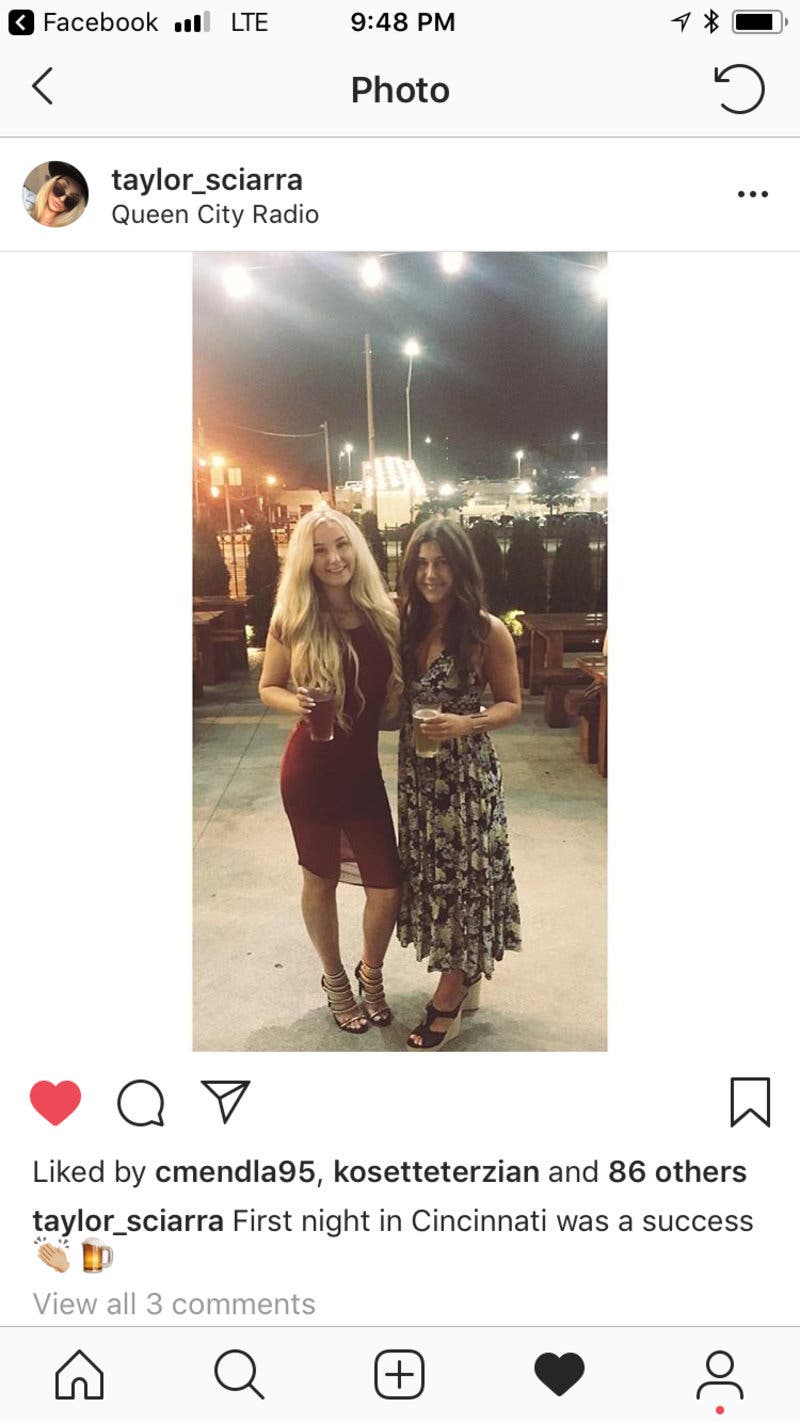Open cmendla95's profile from likes
Image resolution: width=800 pixels, height=1423 pixels.
click(x=234, y=1172)
